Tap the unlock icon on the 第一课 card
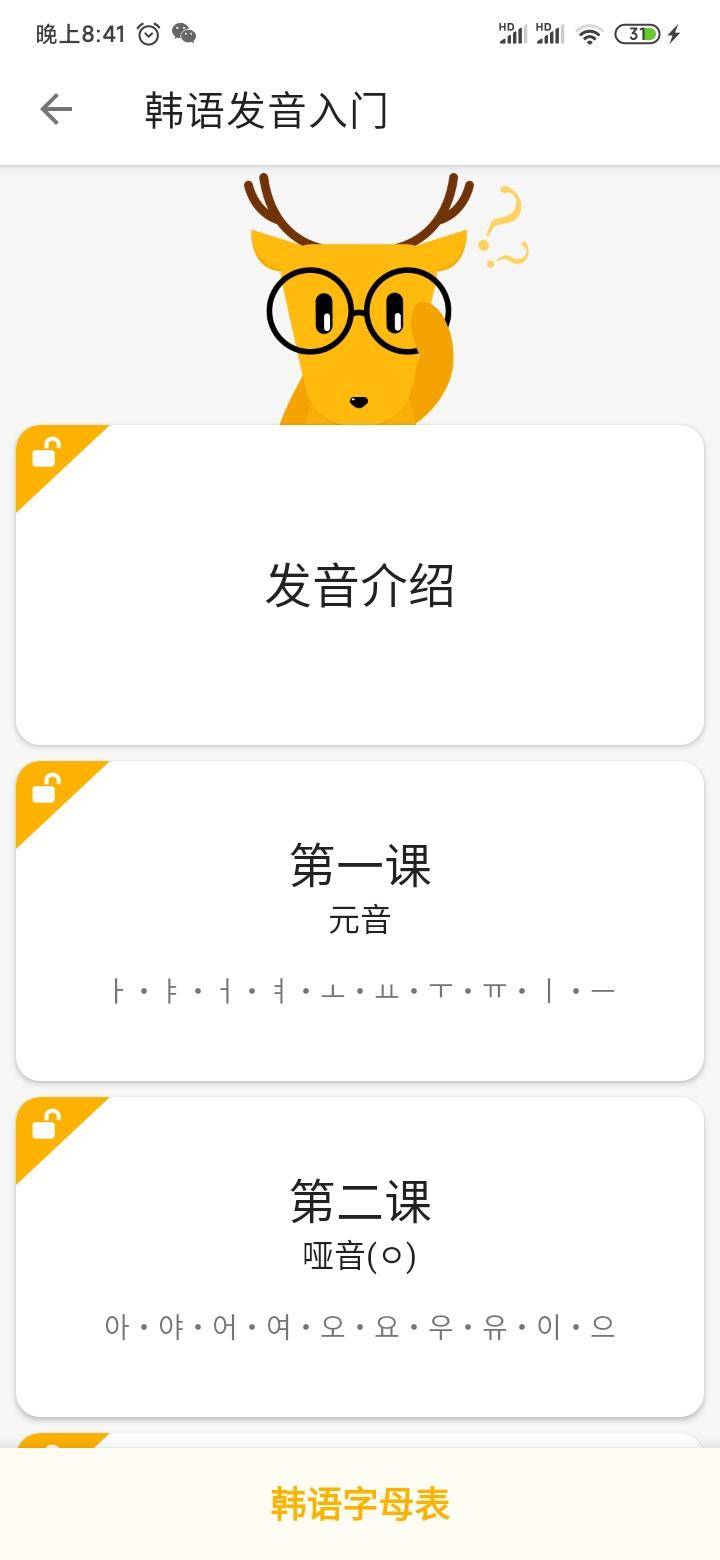Screen dimensions: 720x1560 [x=44, y=790]
